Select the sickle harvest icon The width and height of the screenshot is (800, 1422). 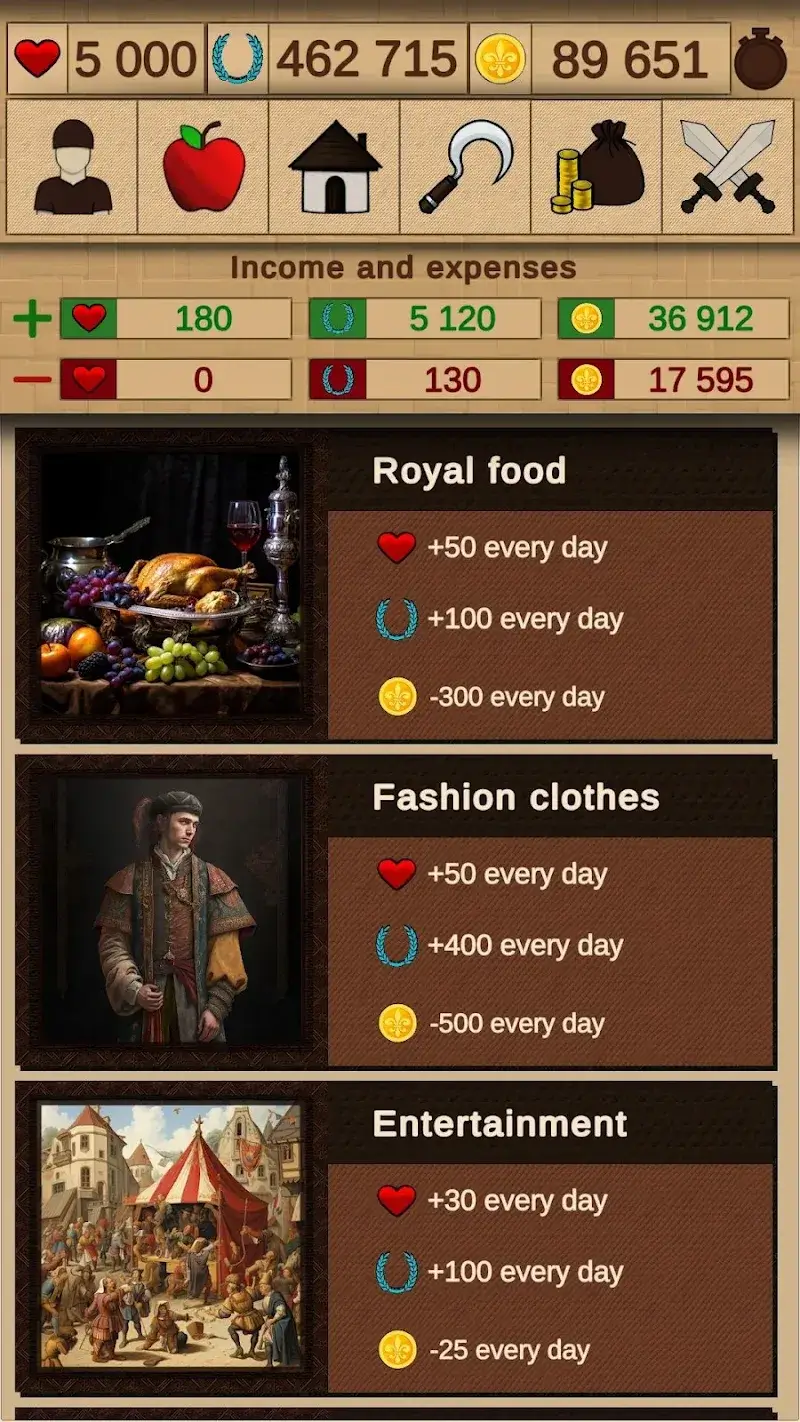point(466,166)
